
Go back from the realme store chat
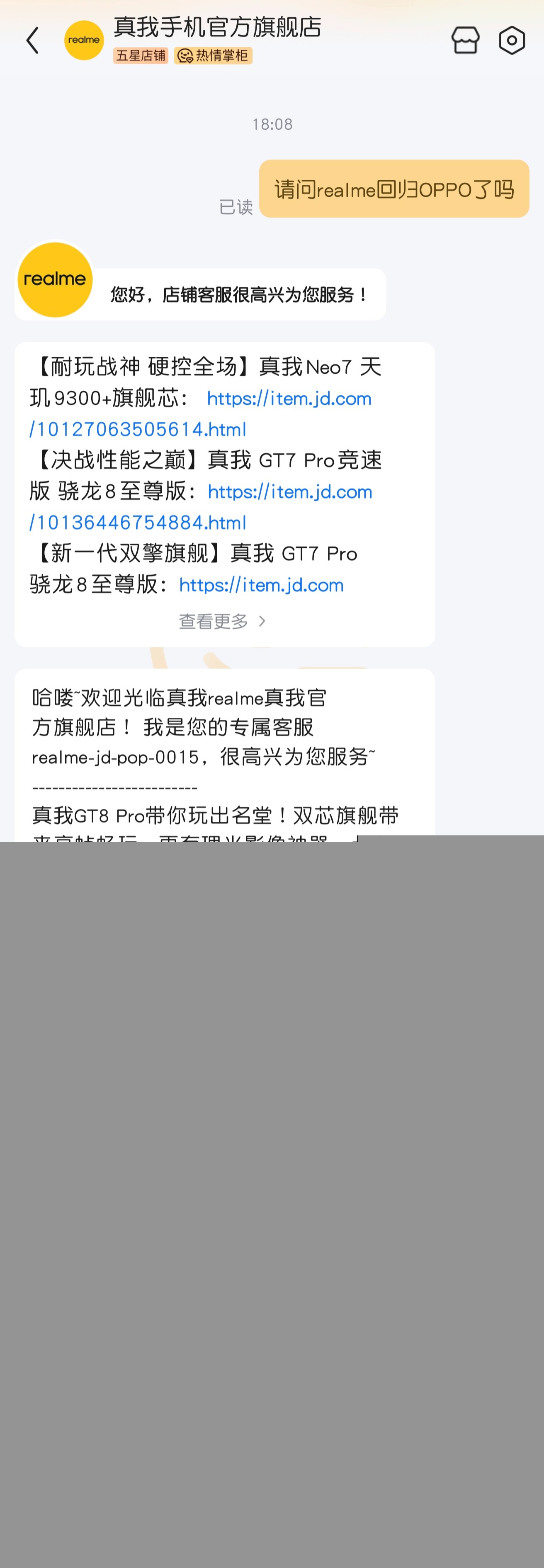coord(33,41)
